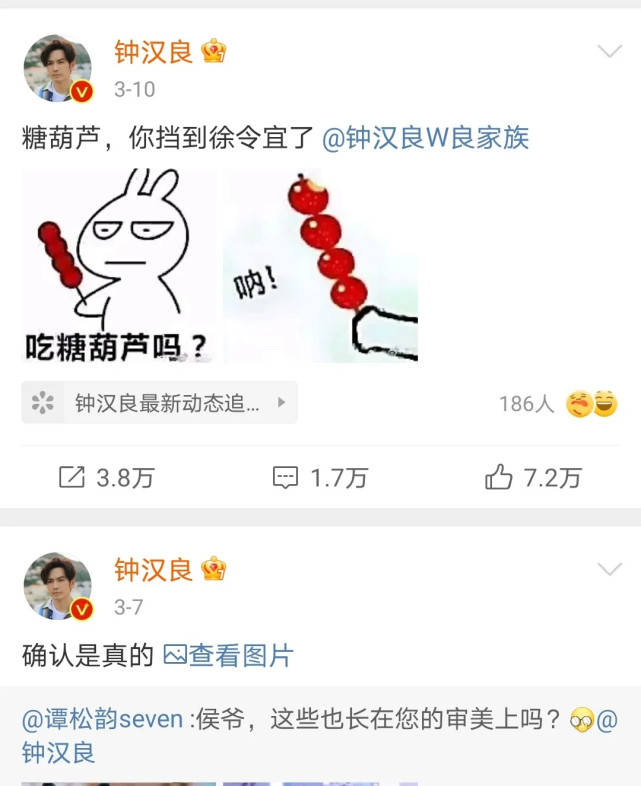Repost the 3-10 post with 3.8万 shares
Viewport: 641px width, 786px height.
(x=107, y=478)
